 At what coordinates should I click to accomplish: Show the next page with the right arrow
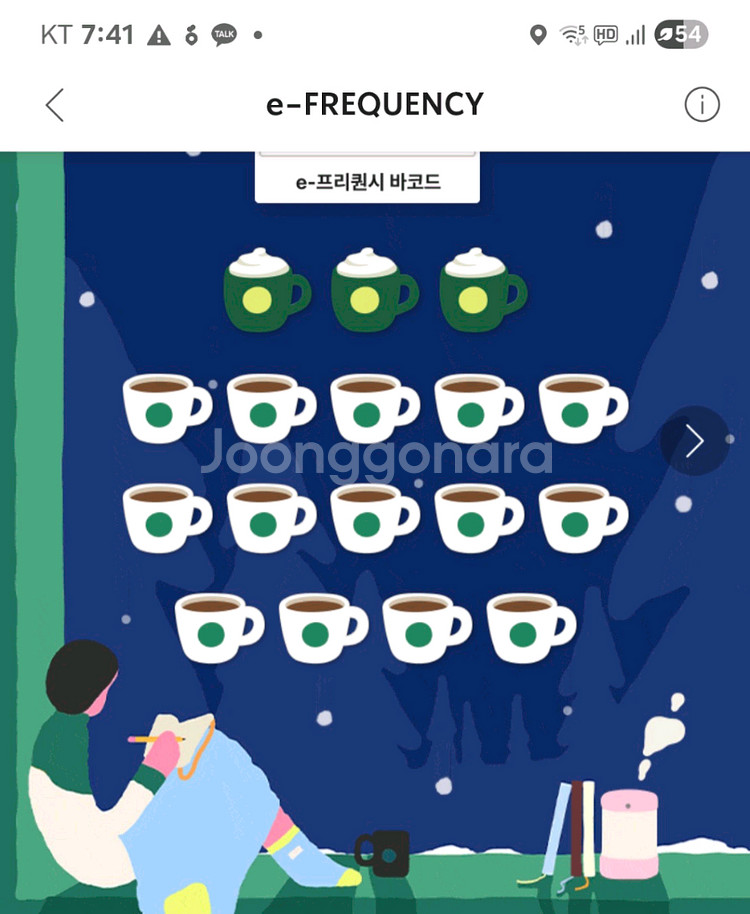tap(694, 441)
